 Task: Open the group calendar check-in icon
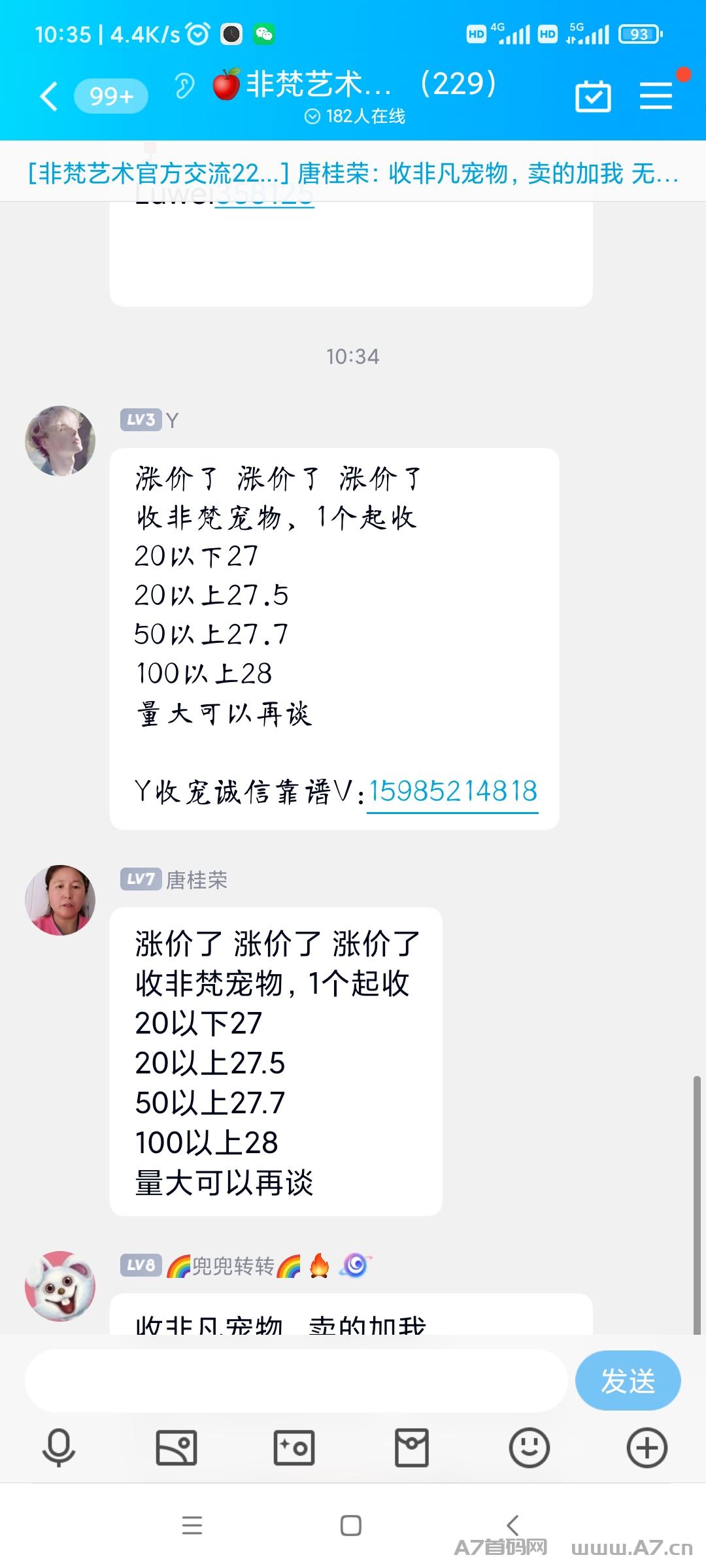click(593, 97)
